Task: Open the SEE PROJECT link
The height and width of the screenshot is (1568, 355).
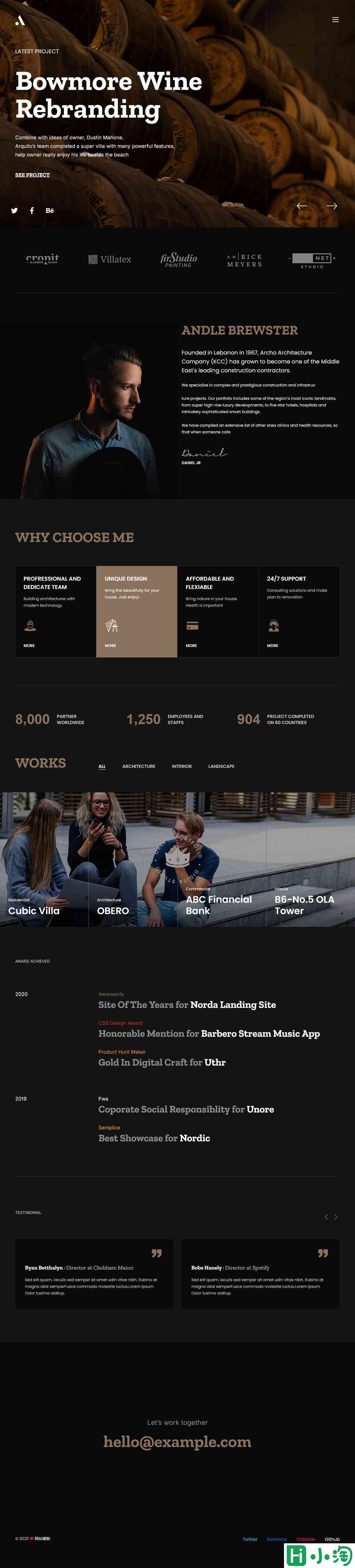Action: (32, 175)
